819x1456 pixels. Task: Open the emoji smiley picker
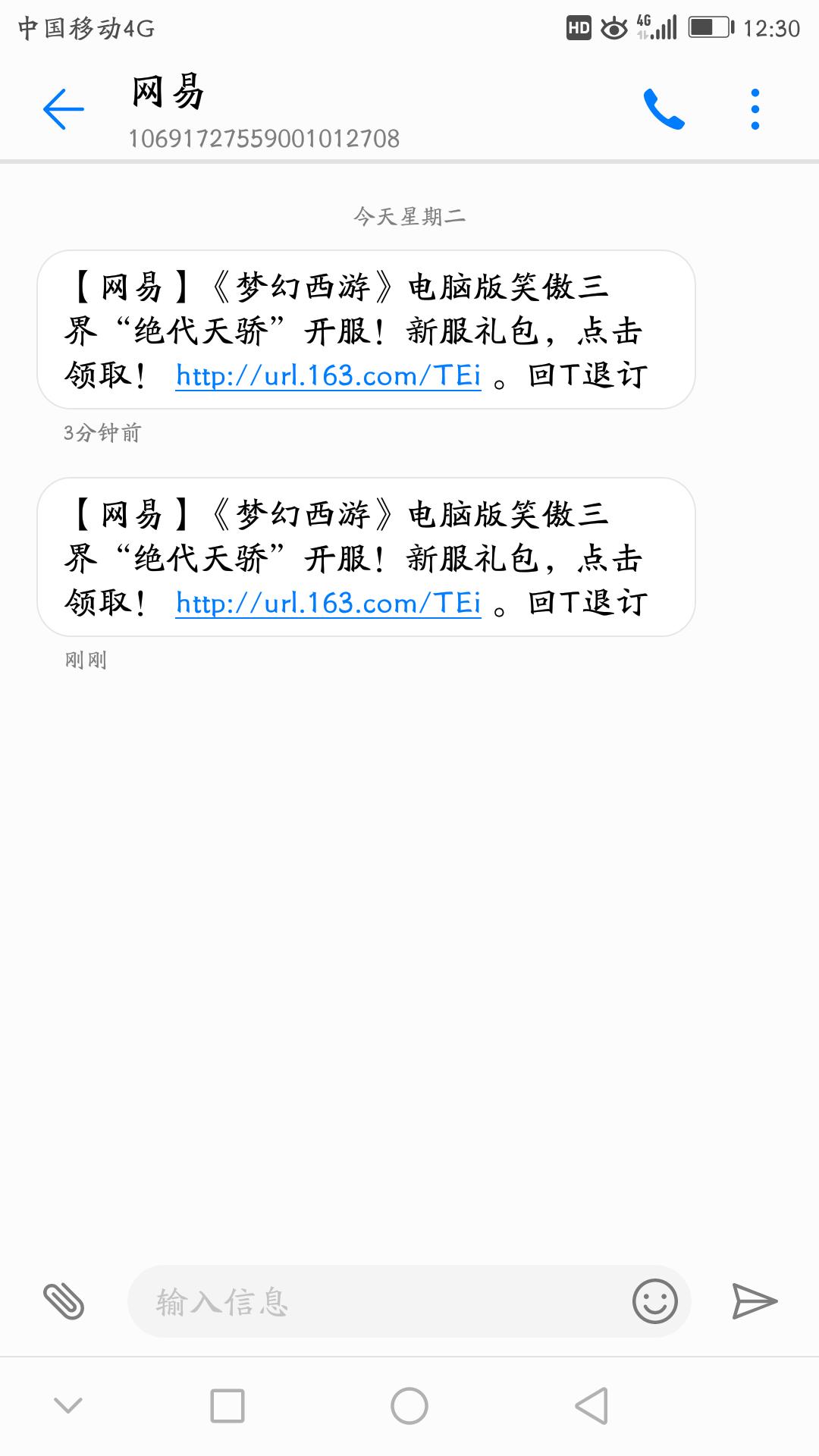click(654, 1301)
